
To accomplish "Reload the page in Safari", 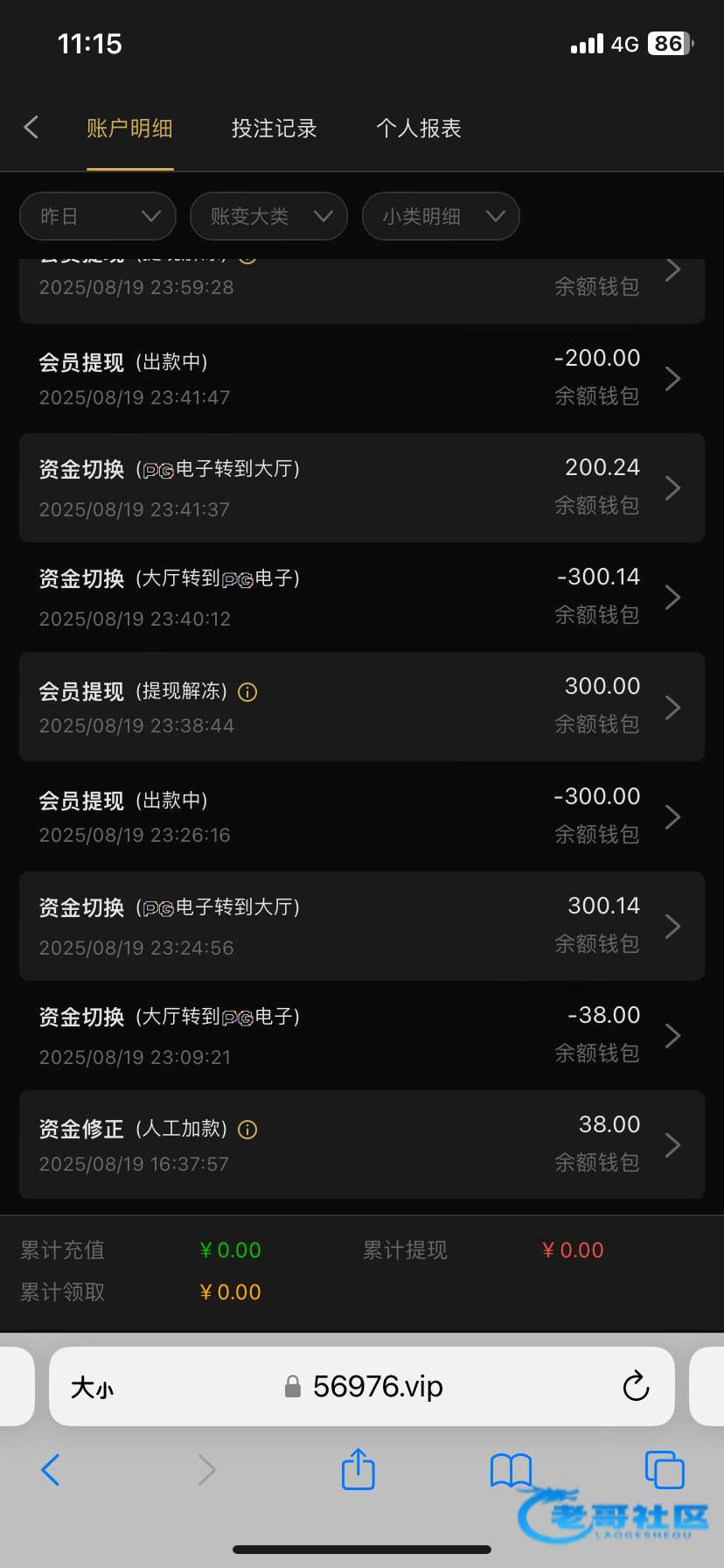I will coord(636,1386).
